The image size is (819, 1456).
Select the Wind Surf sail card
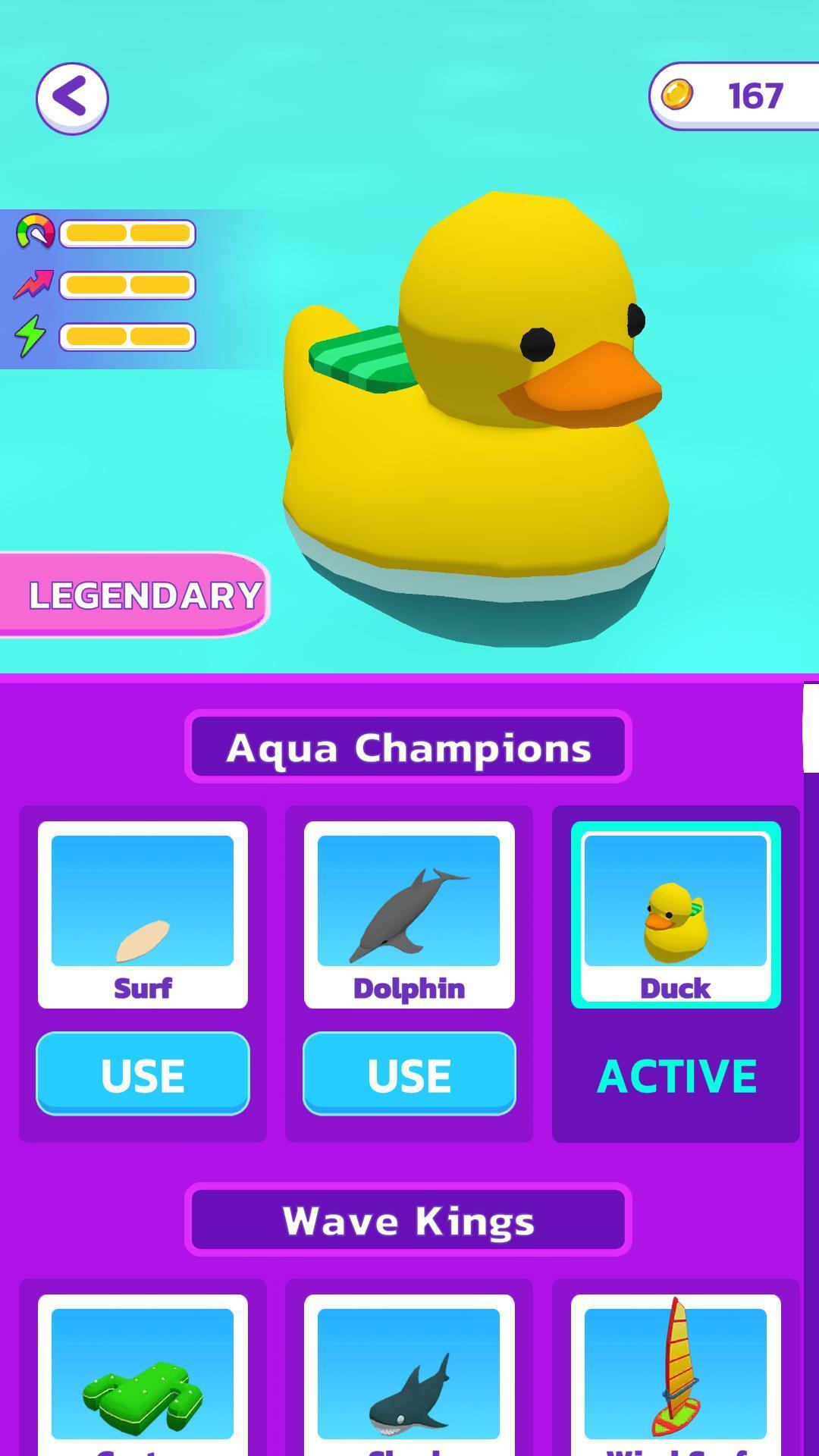675,1374
